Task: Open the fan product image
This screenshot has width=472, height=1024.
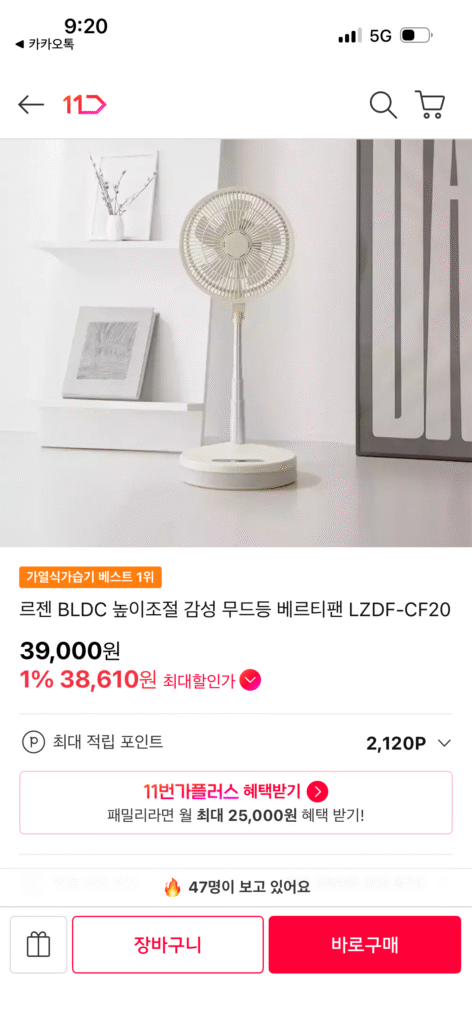Action: [236, 343]
